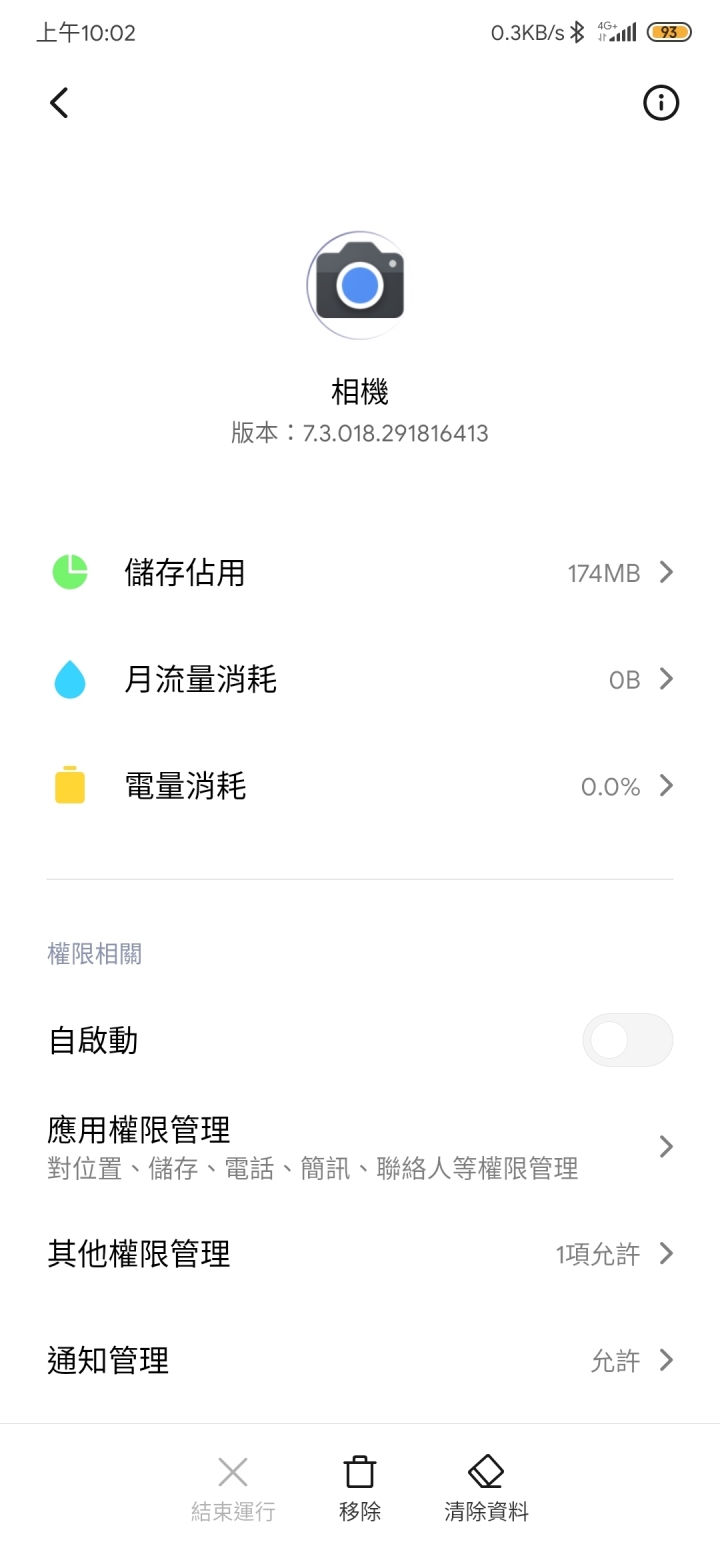
Task: Open 通知管理 notification settings
Action: click(360, 1360)
